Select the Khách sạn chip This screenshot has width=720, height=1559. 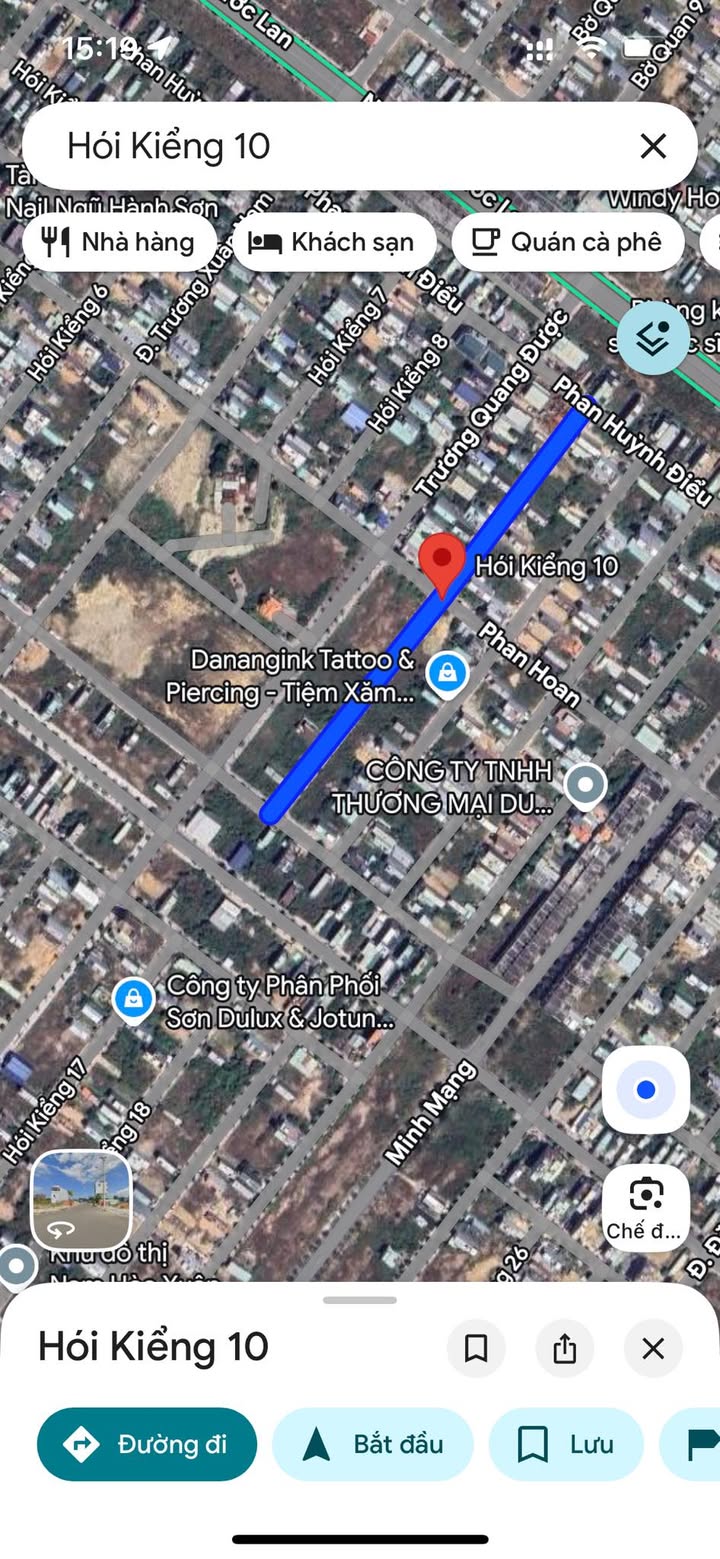click(334, 242)
